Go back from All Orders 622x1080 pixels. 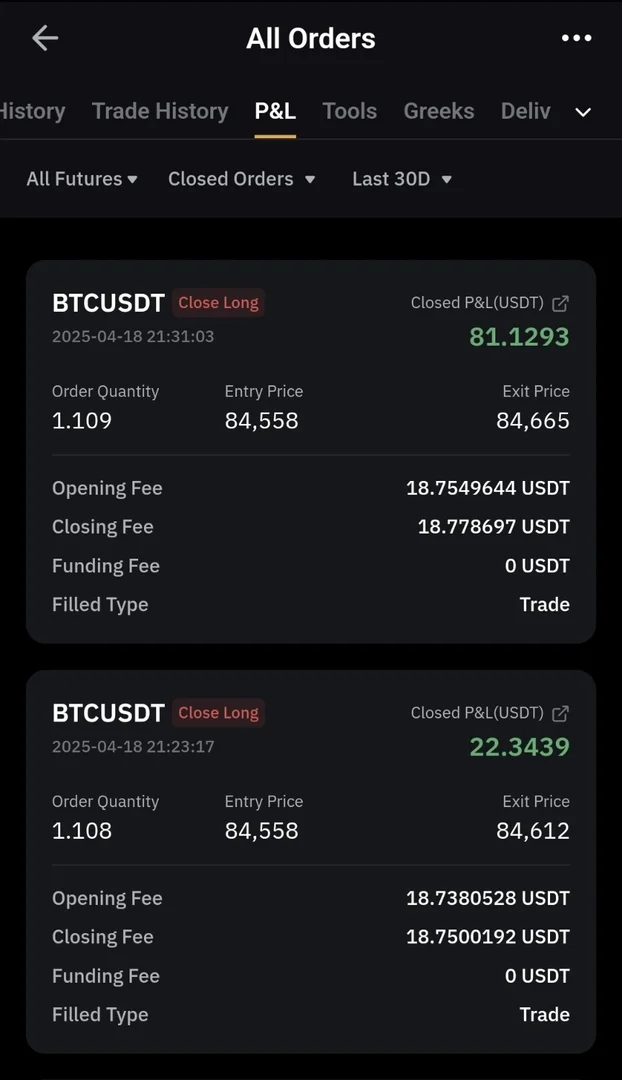pos(45,39)
